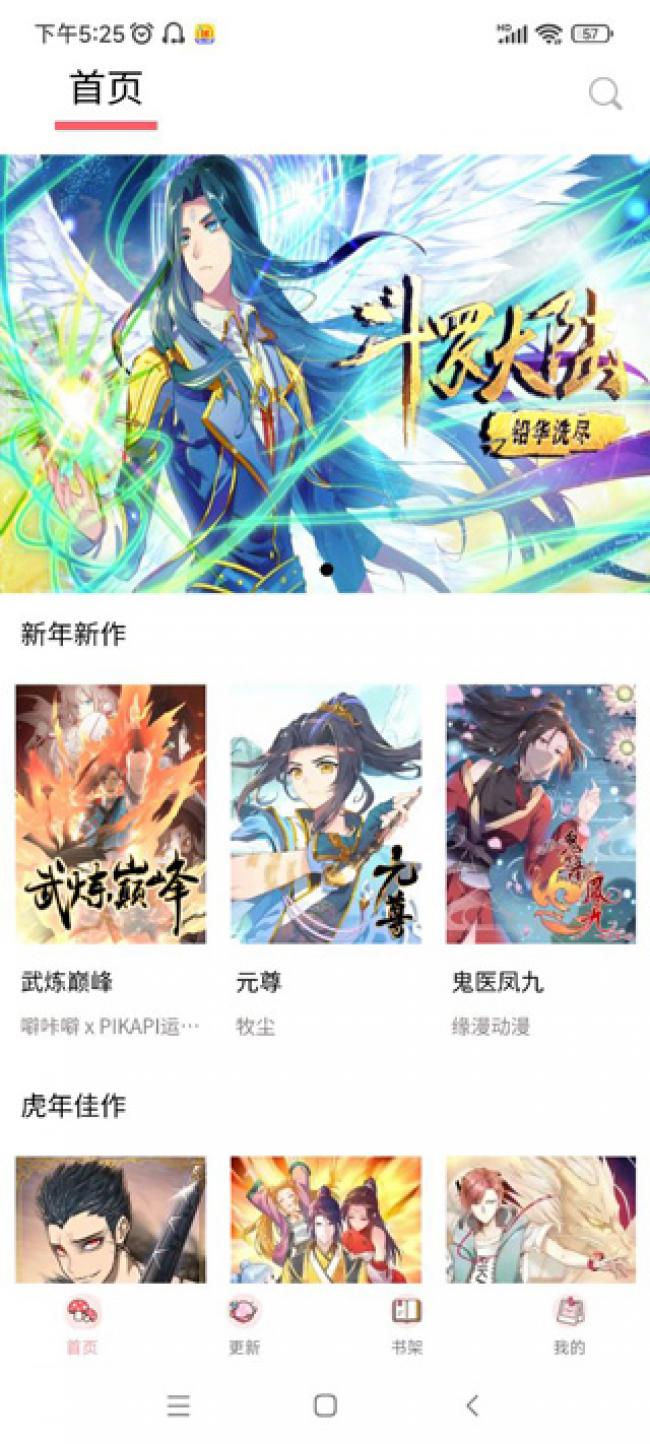Tap the 首页 bottom navigation item

pyautogui.click(x=82, y=1325)
